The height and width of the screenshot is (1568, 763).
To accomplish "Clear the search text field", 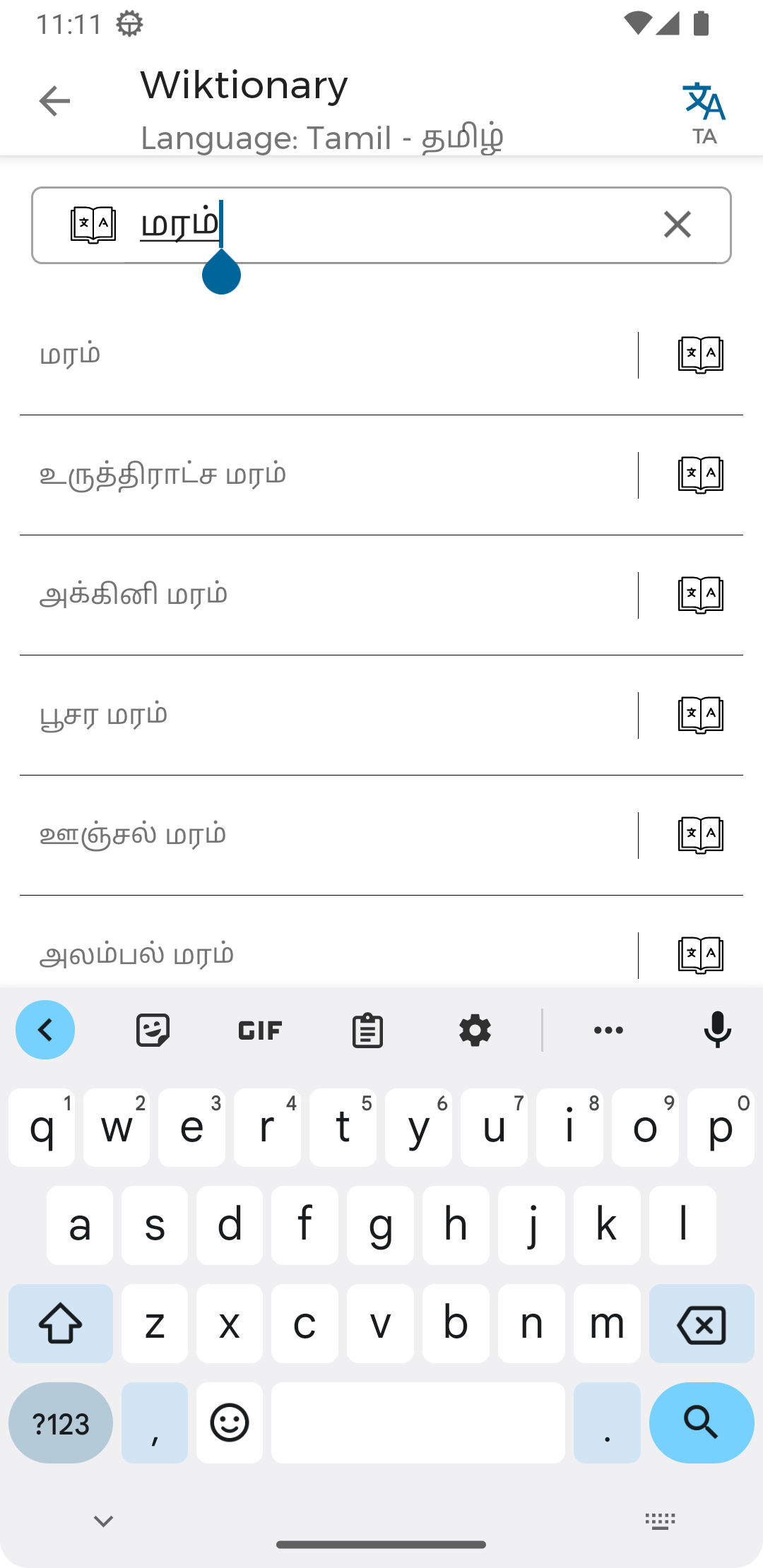I will [677, 225].
